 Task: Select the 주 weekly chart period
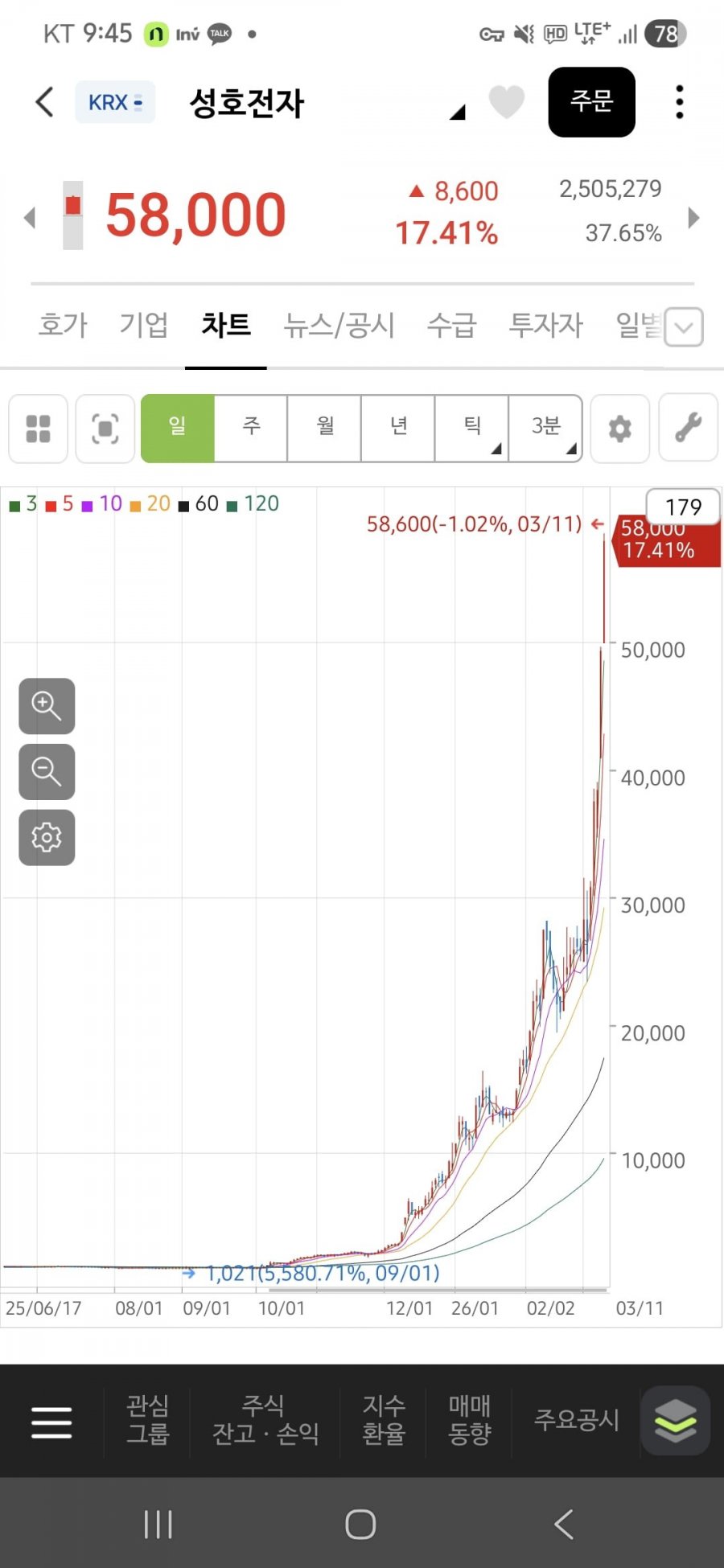tap(251, 428)
